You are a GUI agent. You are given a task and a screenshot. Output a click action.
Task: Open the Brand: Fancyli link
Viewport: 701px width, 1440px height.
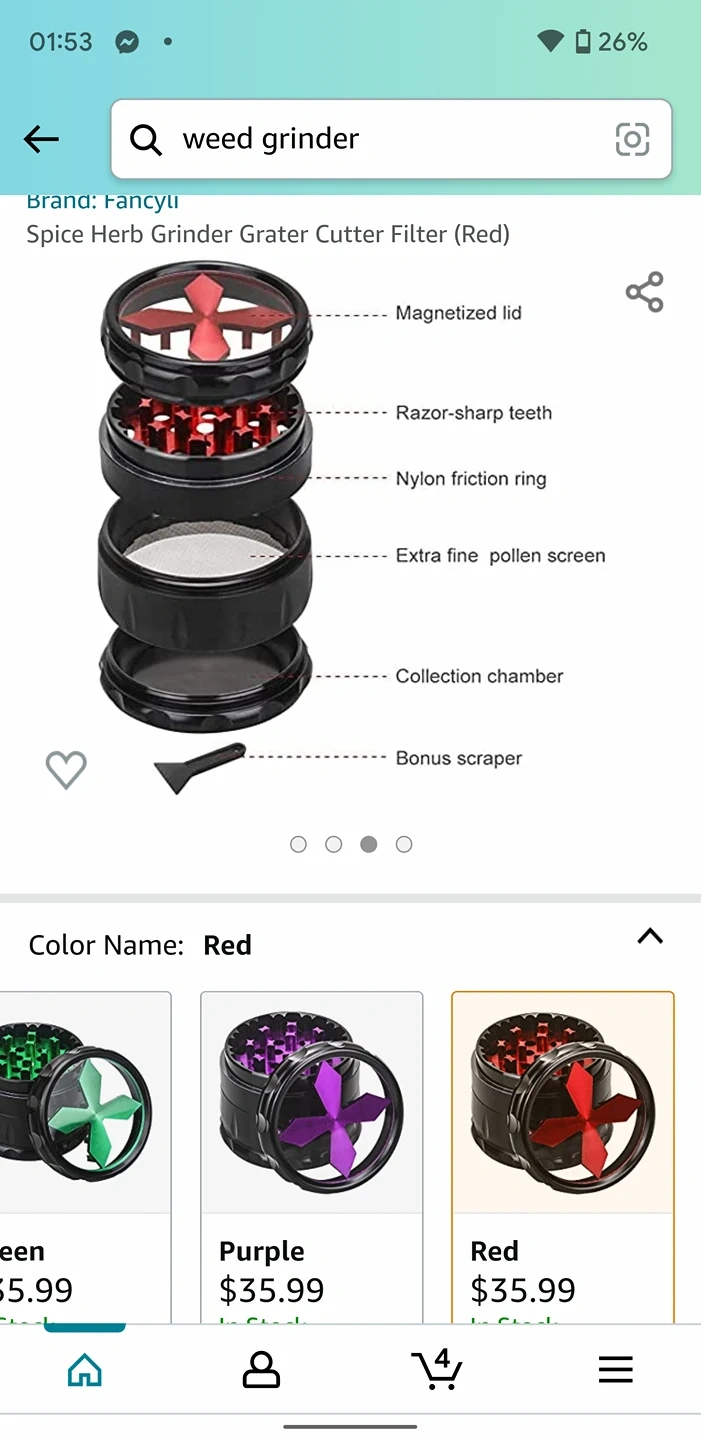pos(102,201)
